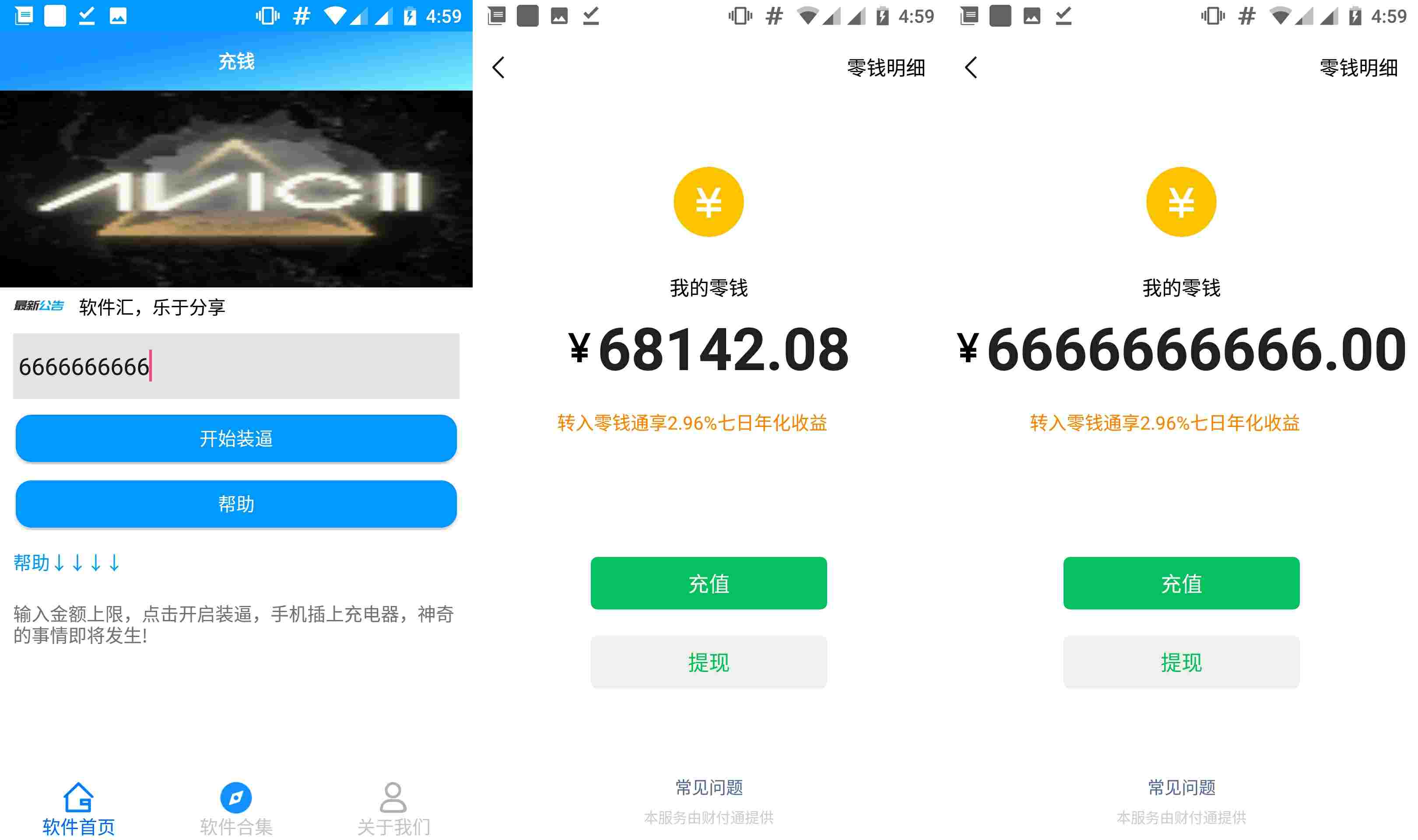Open the blue 帮助 button

pyautogui.click(x=236, y=504)
